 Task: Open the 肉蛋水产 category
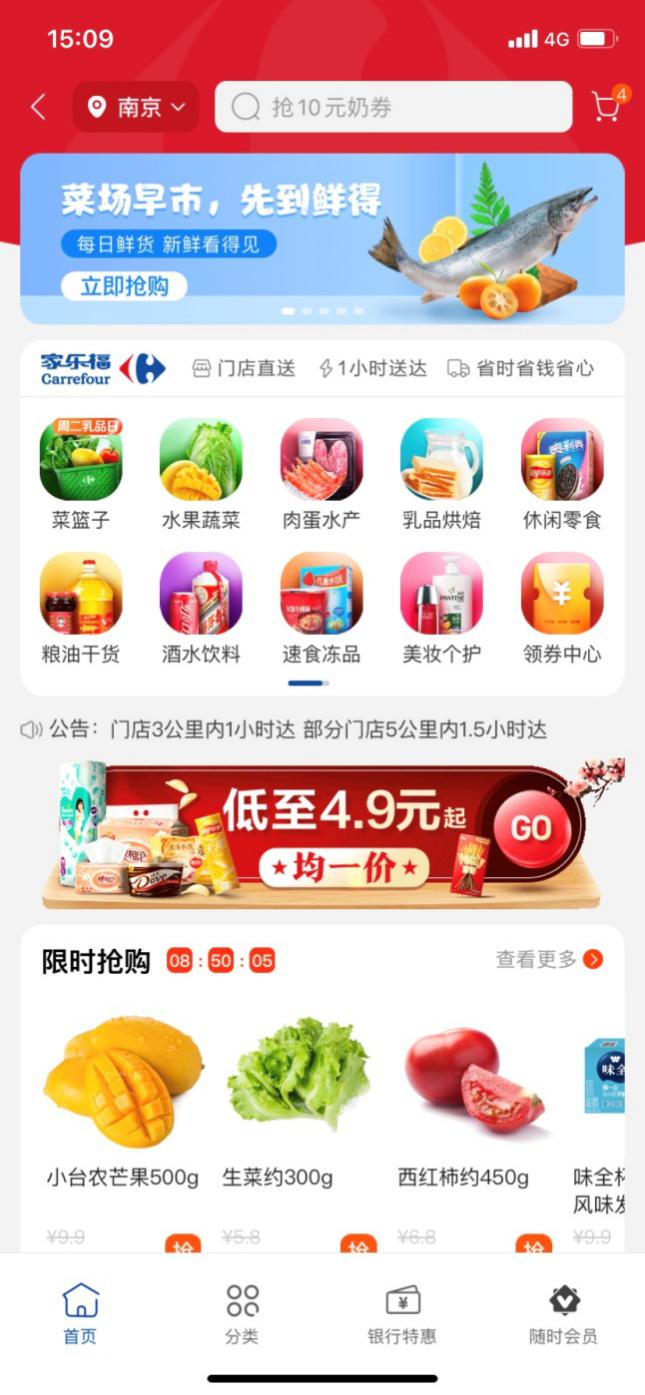pyautogui.click(x=321, y=474)
